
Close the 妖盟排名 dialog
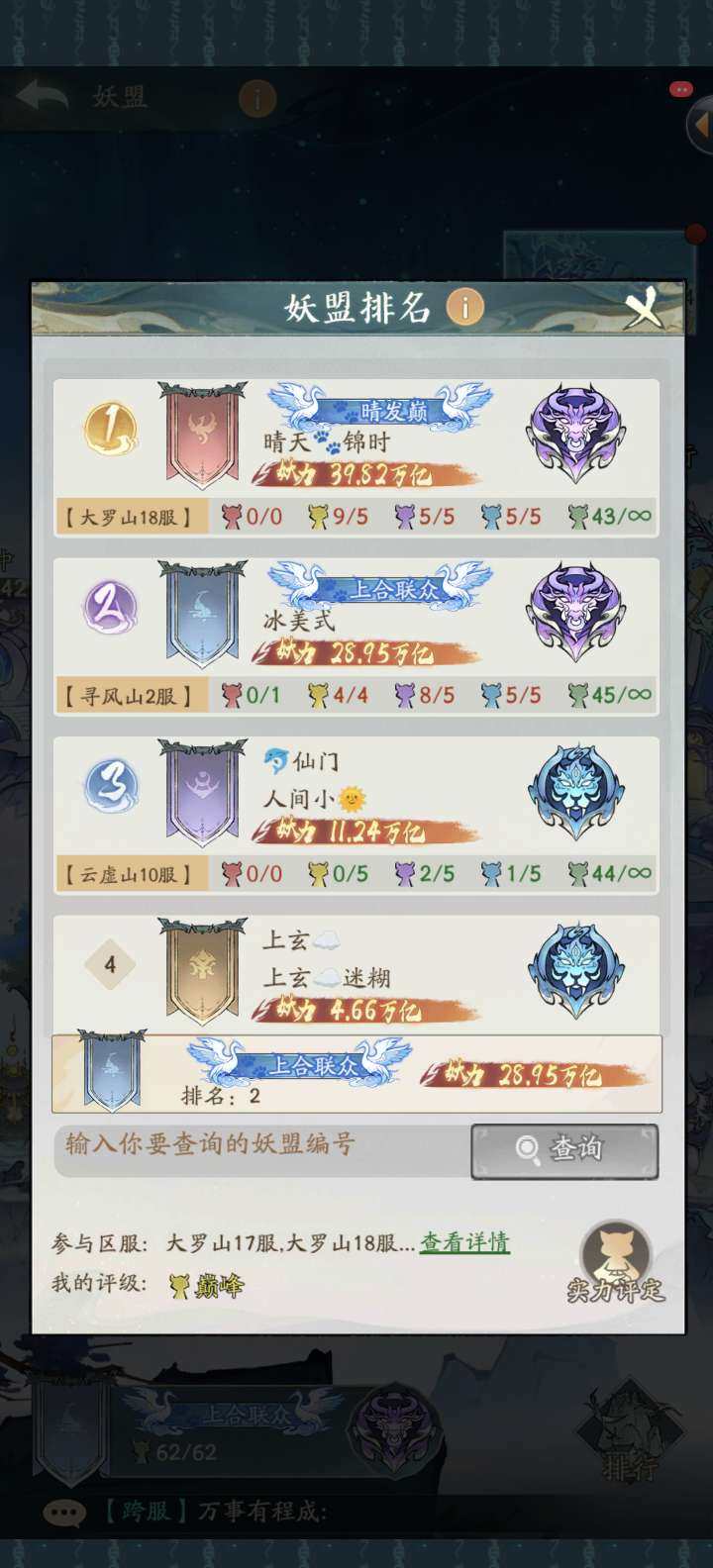tap(644, 308)
